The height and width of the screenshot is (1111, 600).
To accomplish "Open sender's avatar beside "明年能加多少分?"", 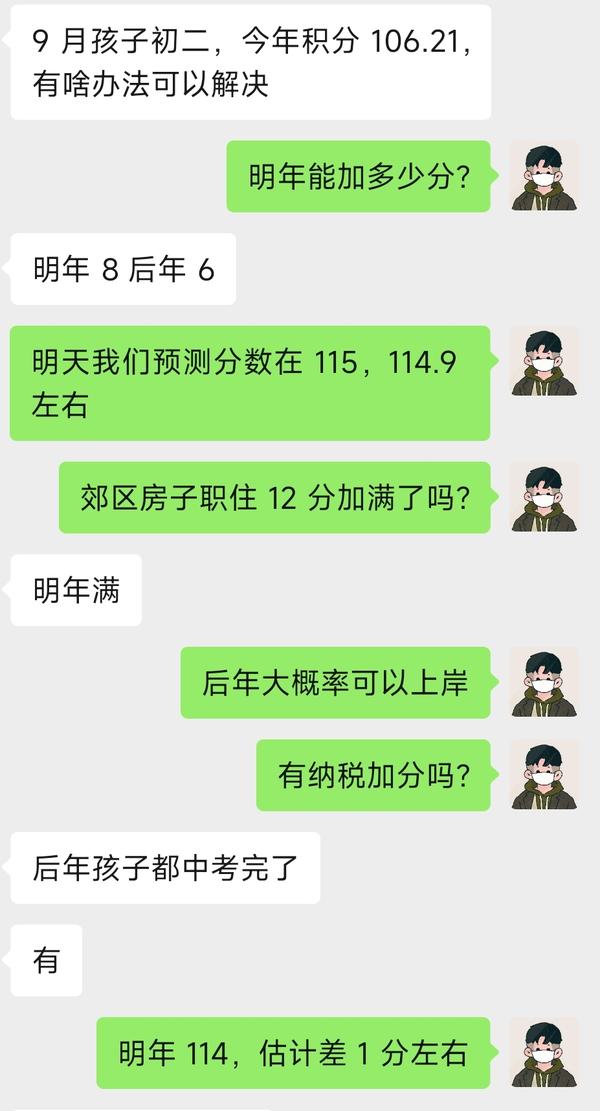I will (544, 176).
